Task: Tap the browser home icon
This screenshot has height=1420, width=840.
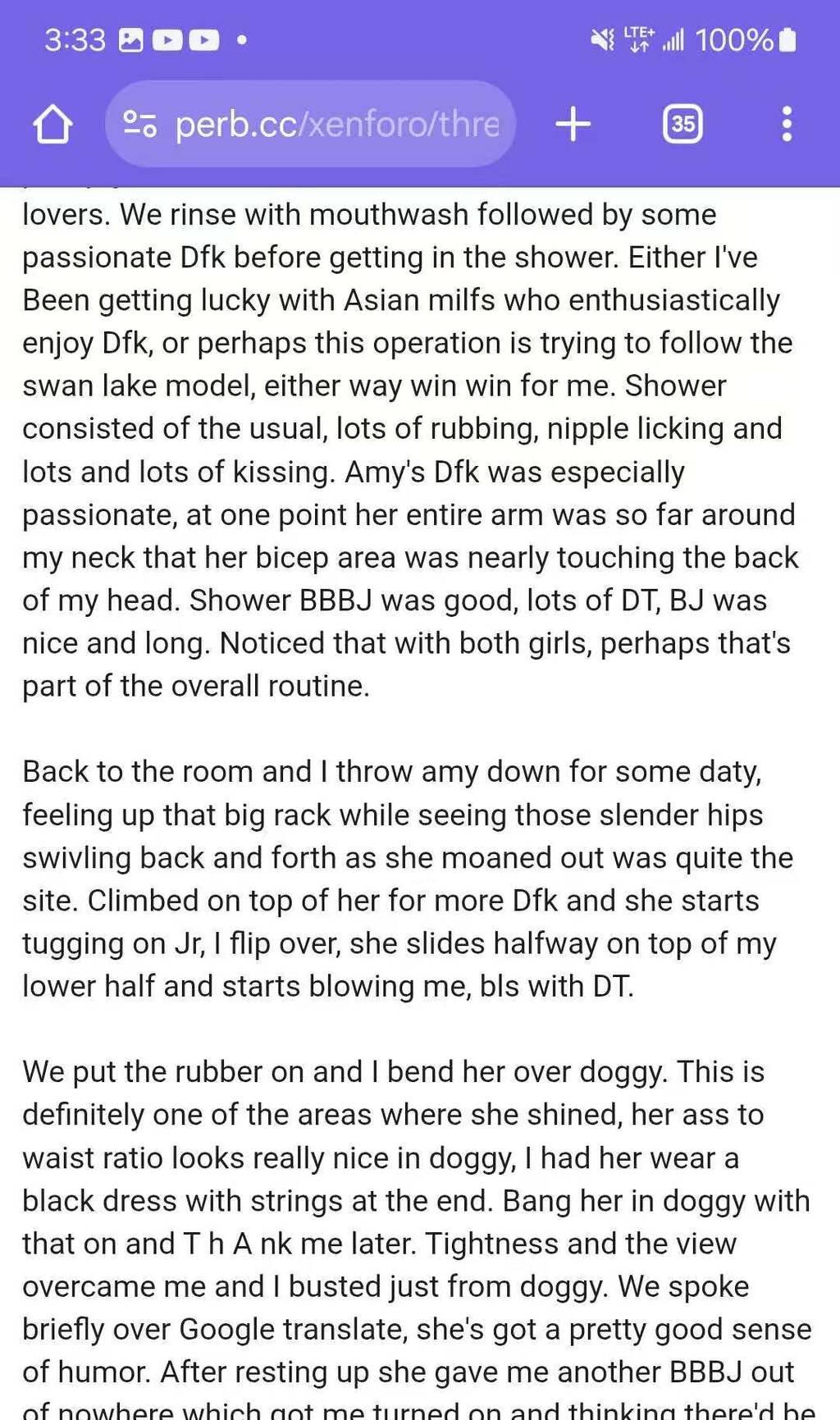Action: point(52,125)
